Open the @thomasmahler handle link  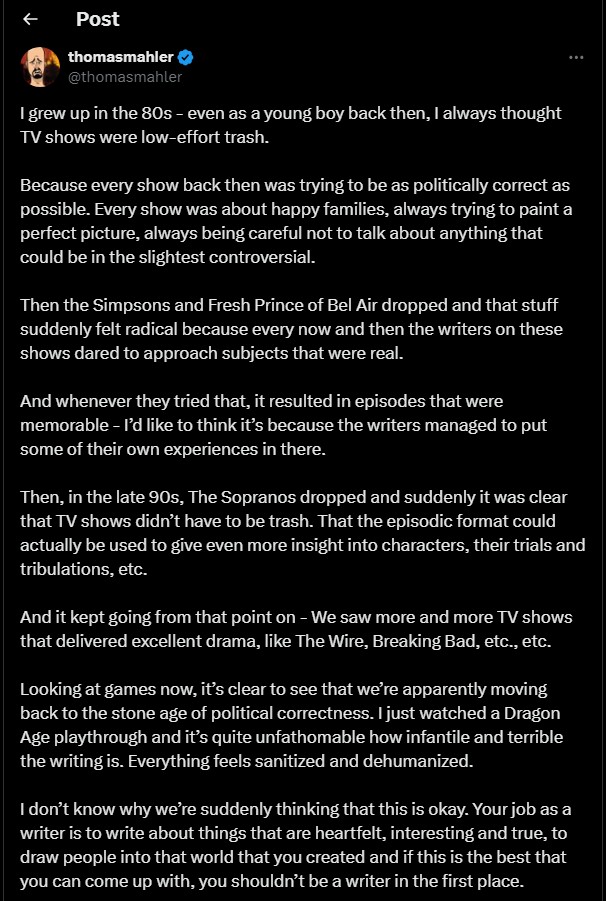click(x=125, y=76)
